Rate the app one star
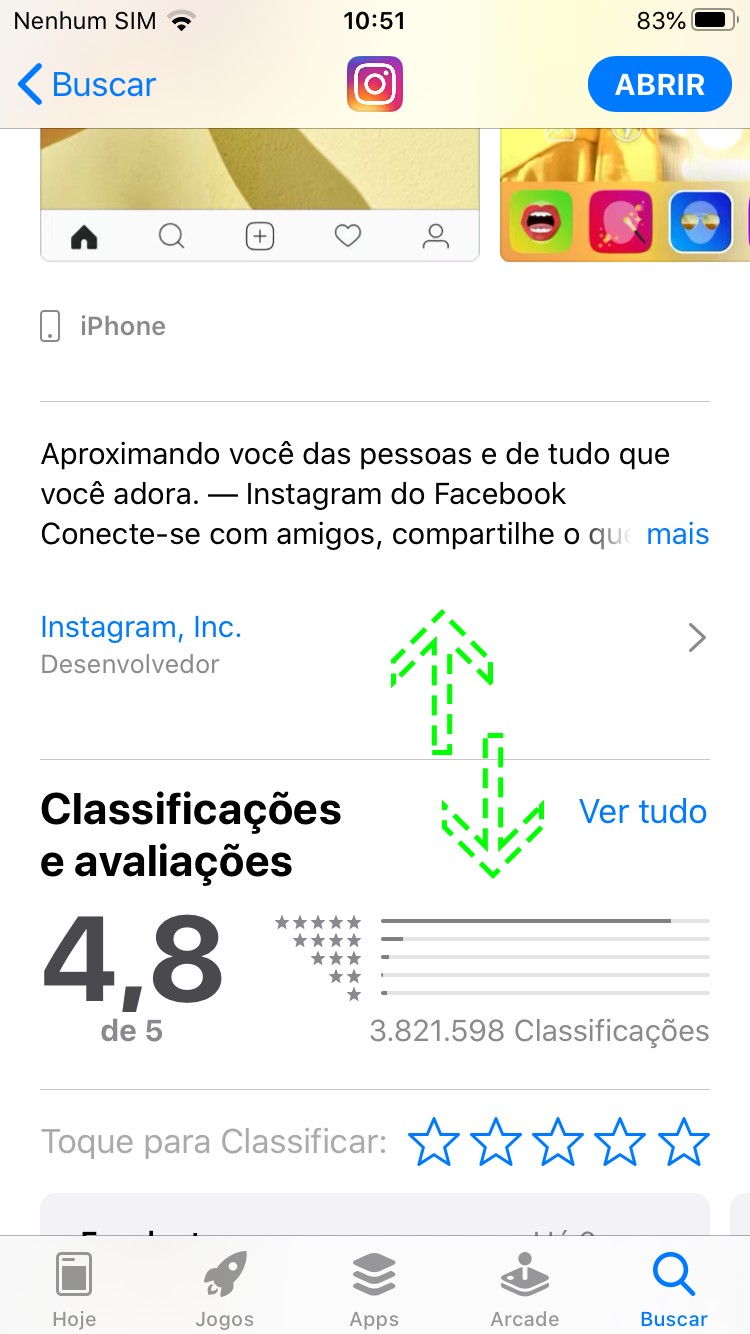The image size is (750, 1334). pyautogui.click(x=434, y=1142)
